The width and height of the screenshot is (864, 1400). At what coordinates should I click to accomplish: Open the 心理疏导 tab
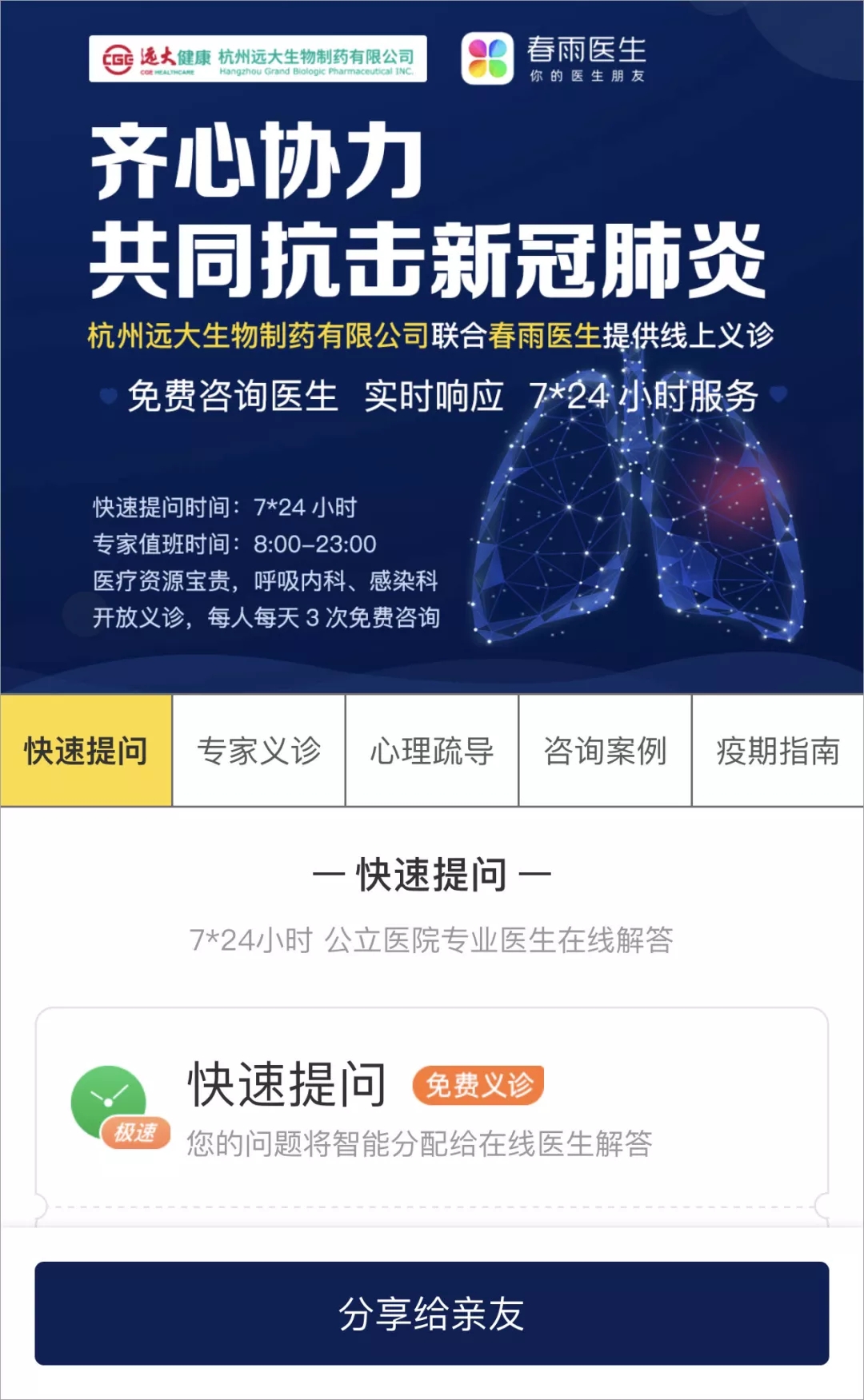[432, 751]
